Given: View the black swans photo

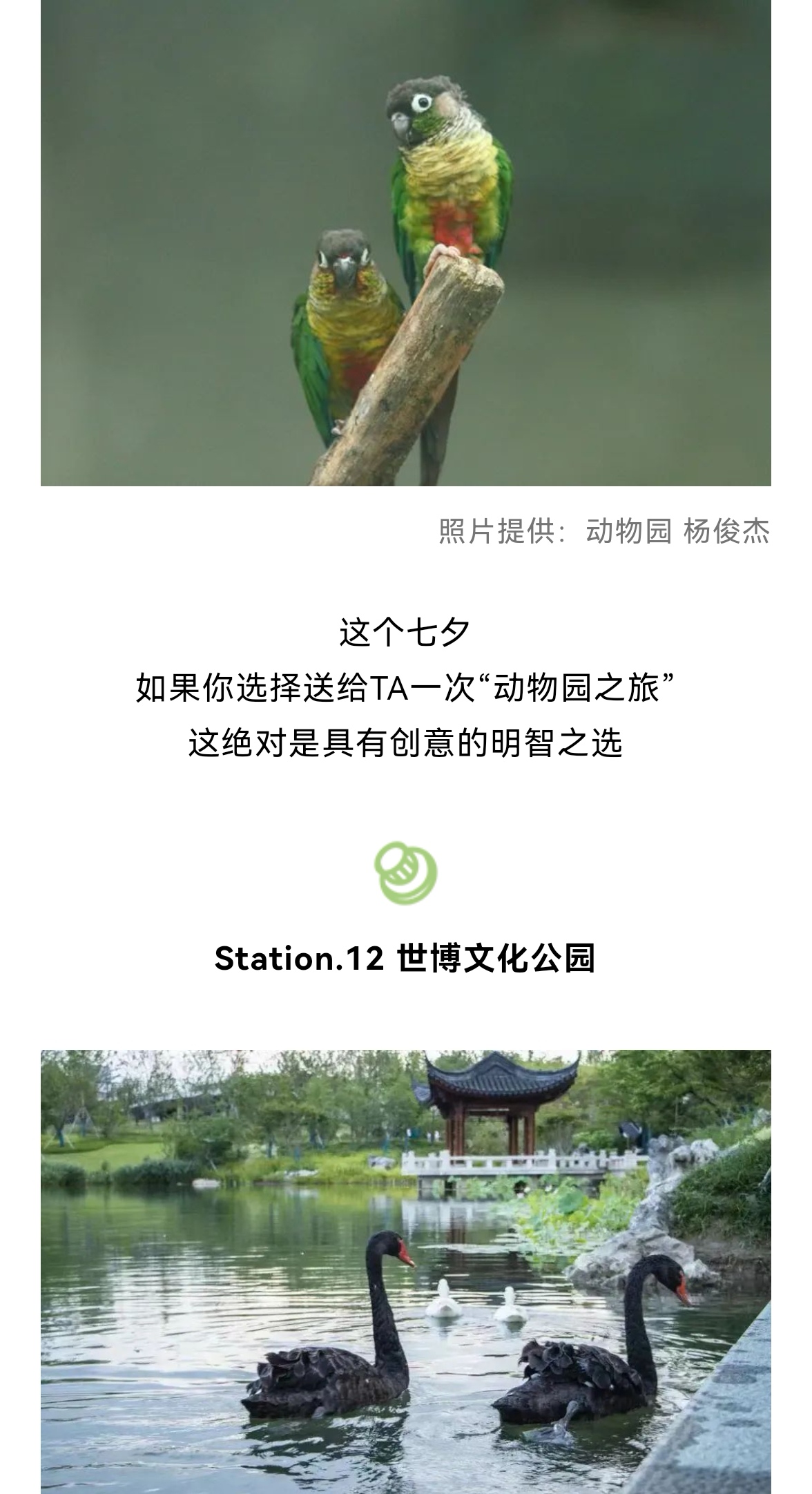Looking at the screenshot, I should [406, 1271].
